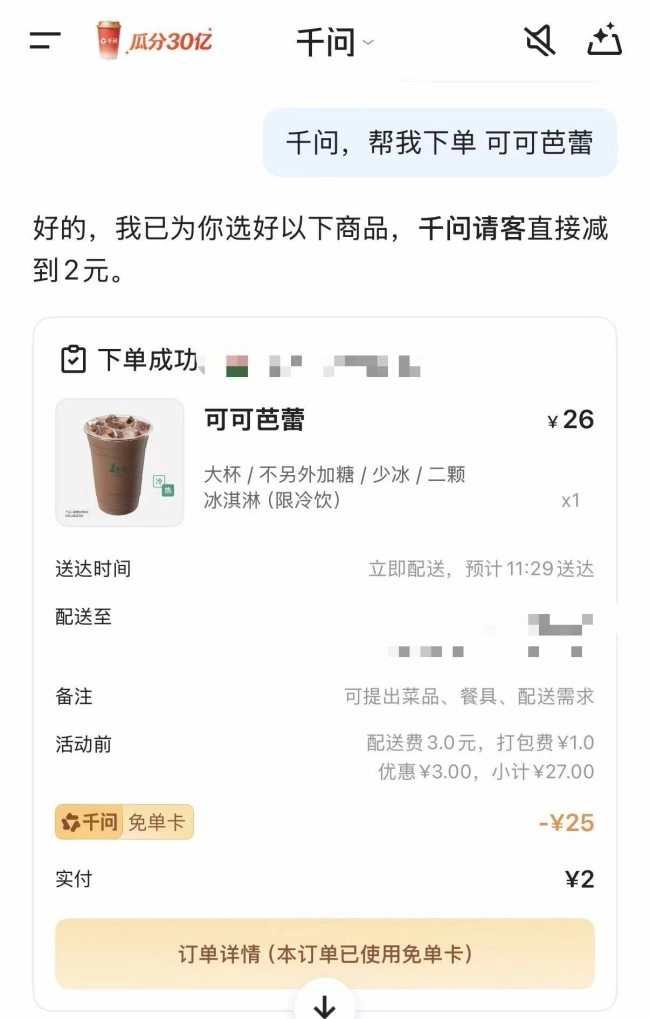The width and height of the screenshot is (650, 1019).
Task: Toggle the muted speaker icon
Action: tap(540, 41)
